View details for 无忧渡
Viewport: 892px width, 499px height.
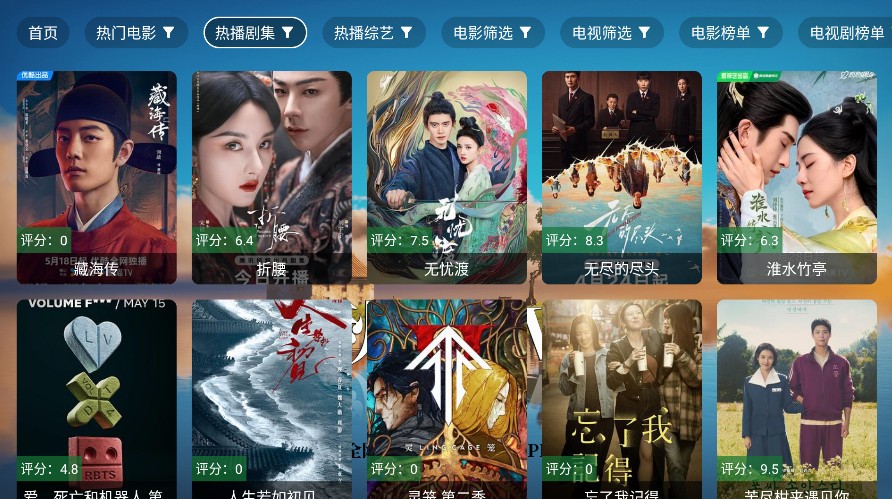point(446,177)
